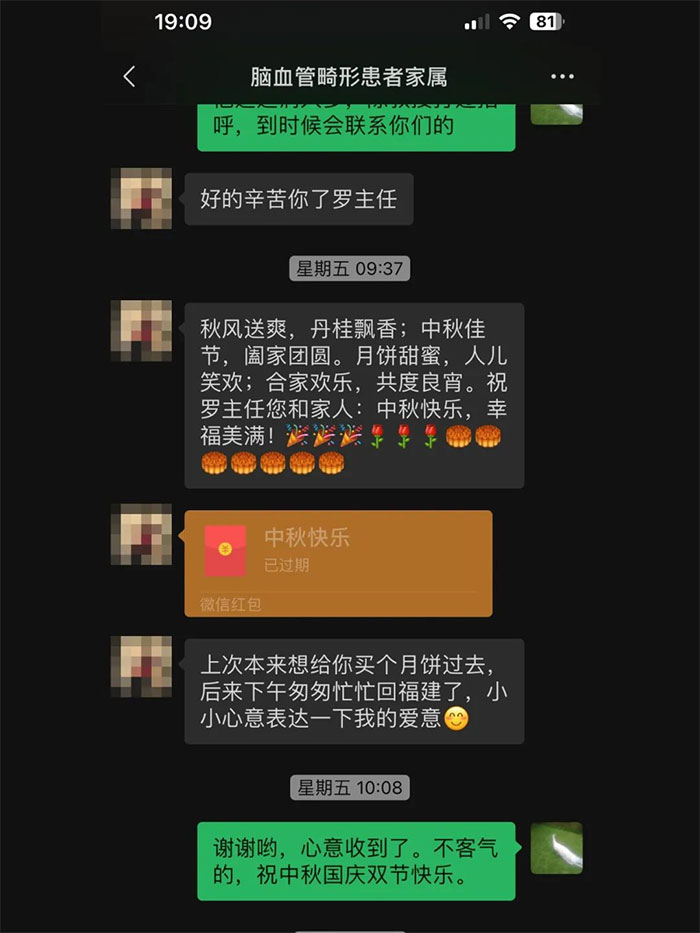Open the three-dot chat options menu
Image resolution: width=700 pixels, height=933 pixels.
[562, 77]
